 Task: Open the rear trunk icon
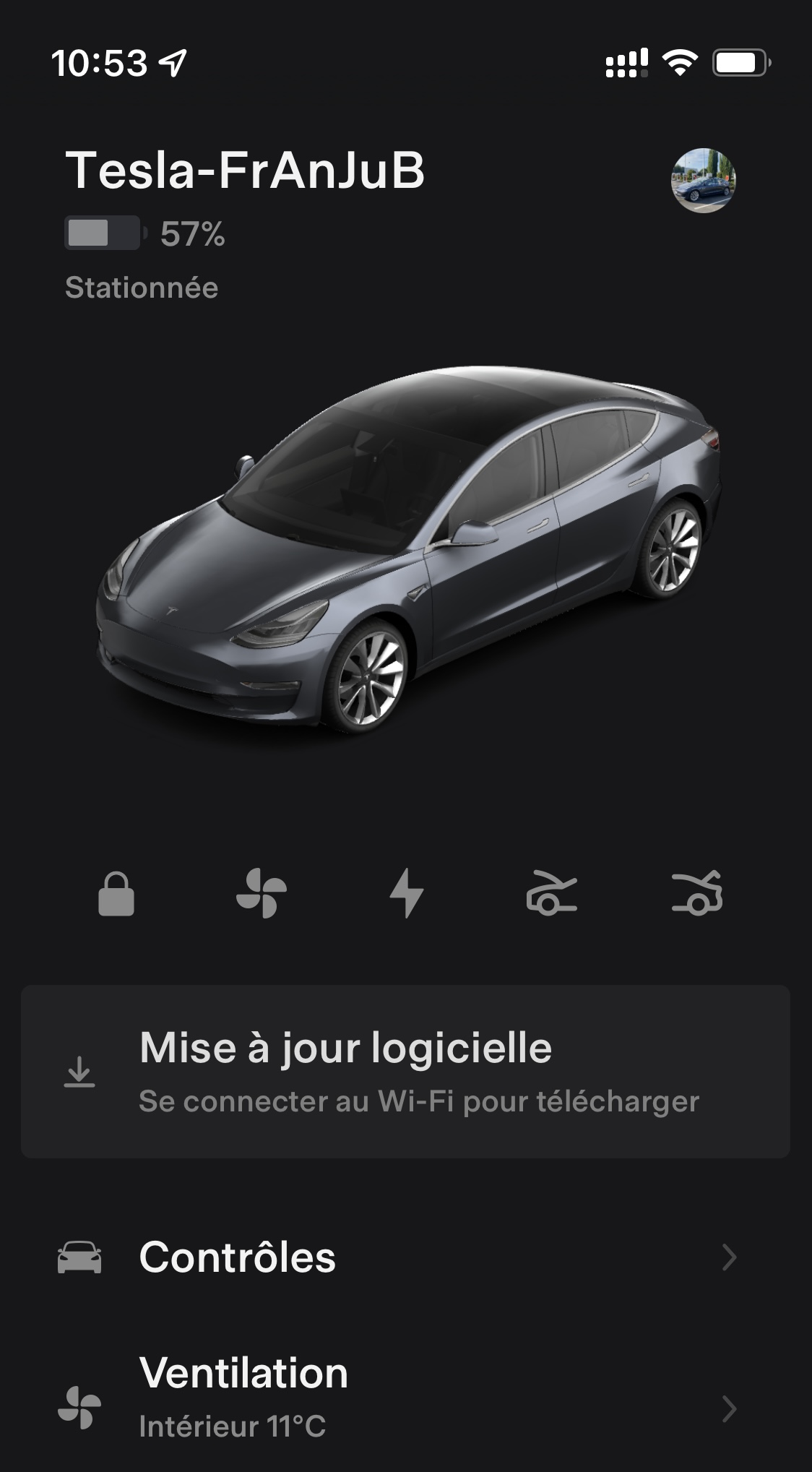[697, 894]
